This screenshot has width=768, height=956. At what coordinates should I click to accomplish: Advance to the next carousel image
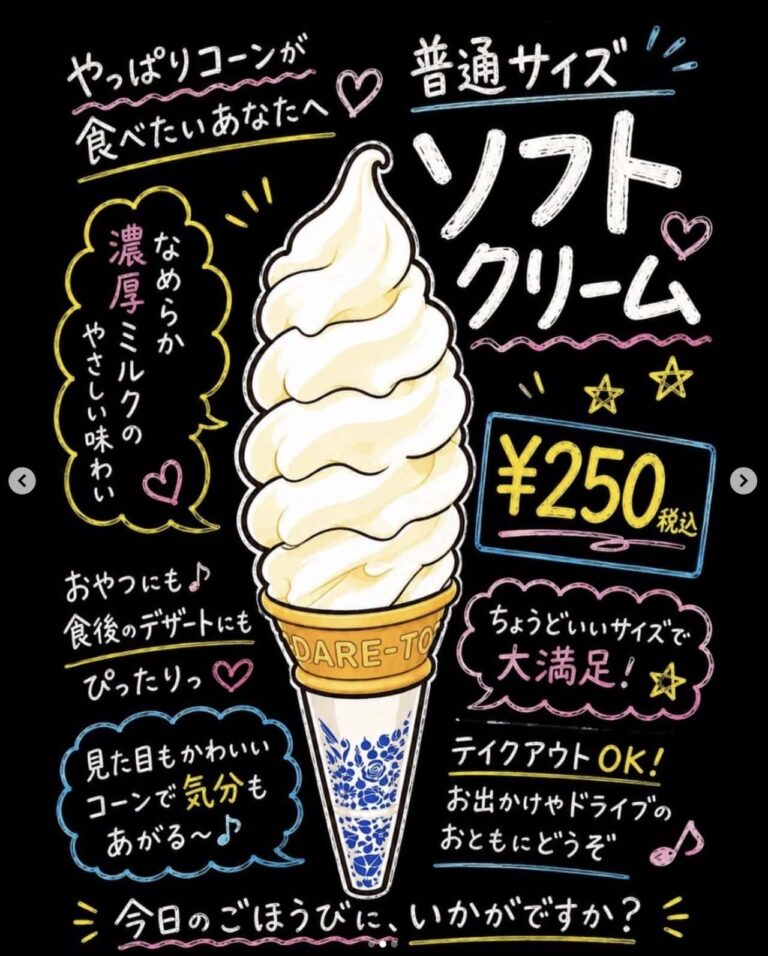(x=744, y=481)
